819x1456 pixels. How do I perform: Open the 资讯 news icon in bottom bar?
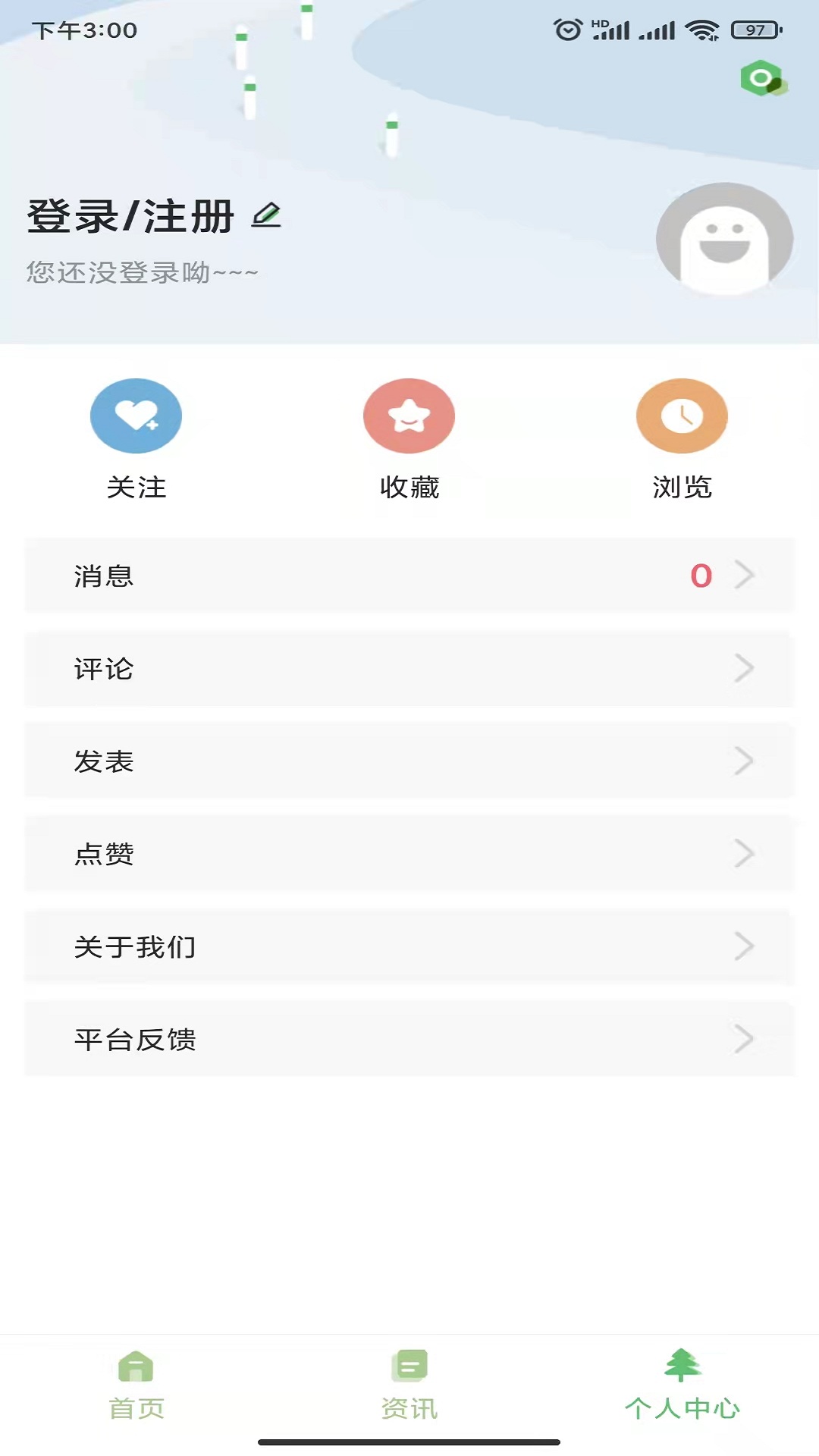pyautogui.click(x=409, y=1363)
